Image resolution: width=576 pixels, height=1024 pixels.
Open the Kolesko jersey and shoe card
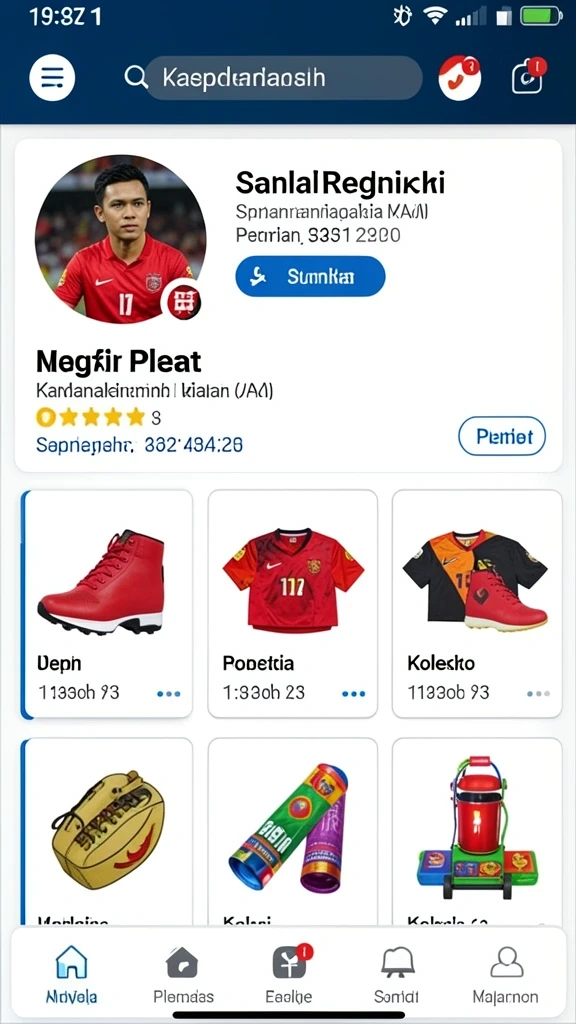477,604
